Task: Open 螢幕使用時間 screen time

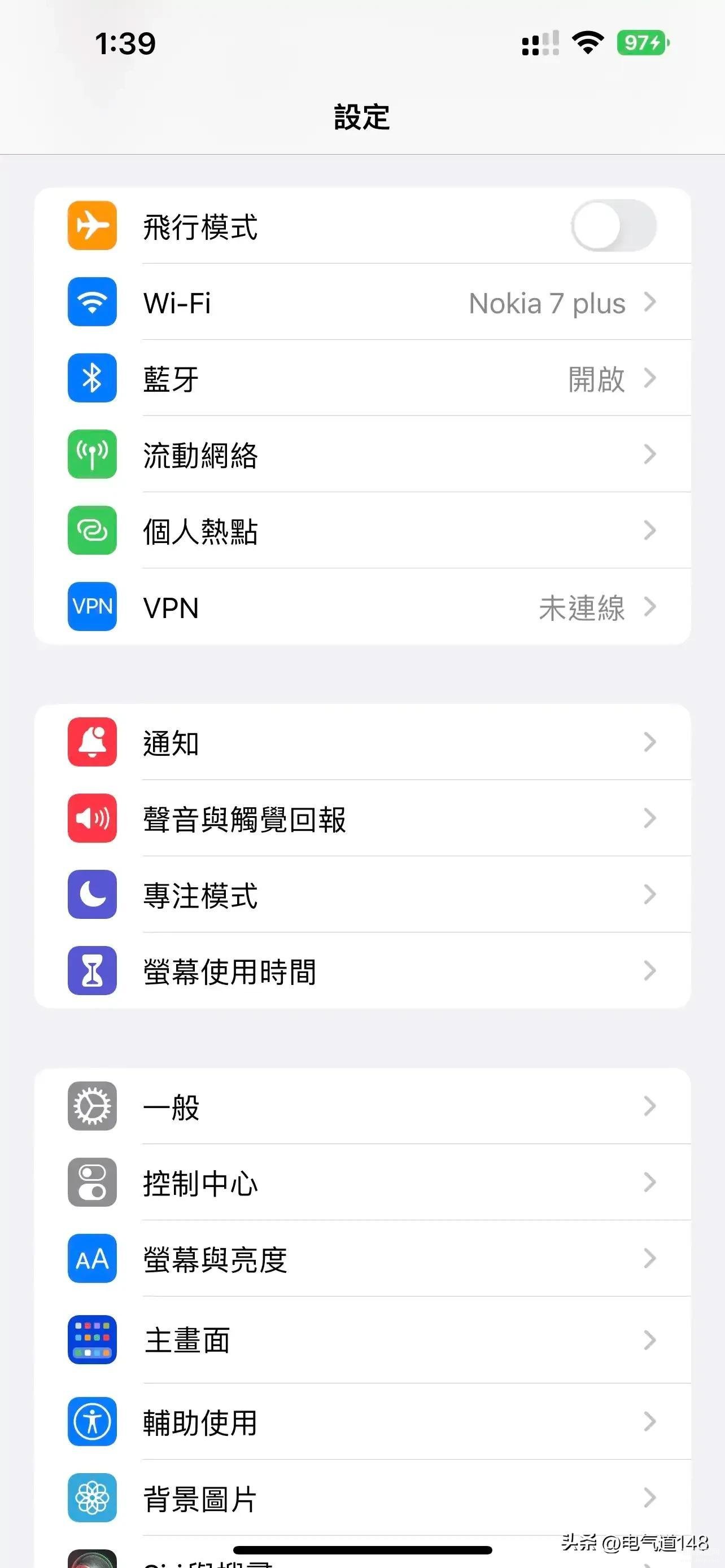Action: pyautogui.click(x=361, y=971)
